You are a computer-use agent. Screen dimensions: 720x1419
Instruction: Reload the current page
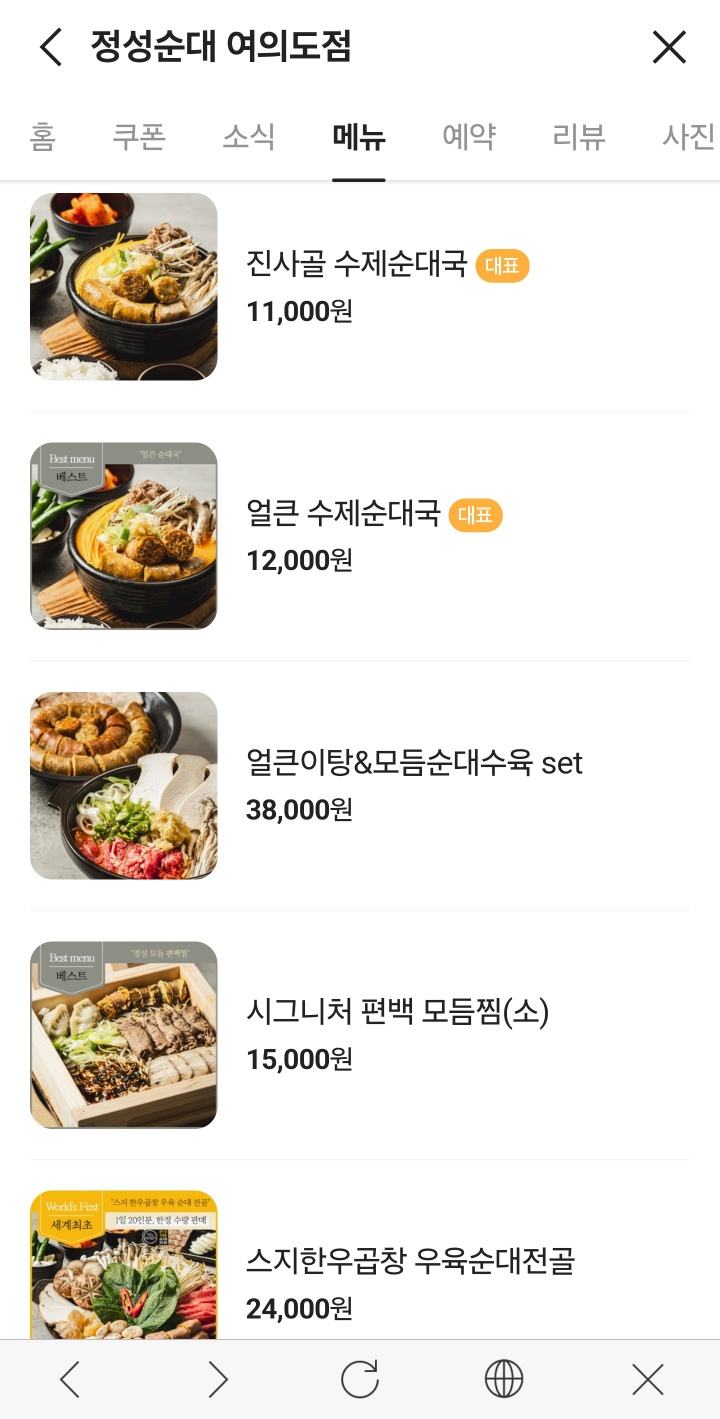coord(360,1380)
